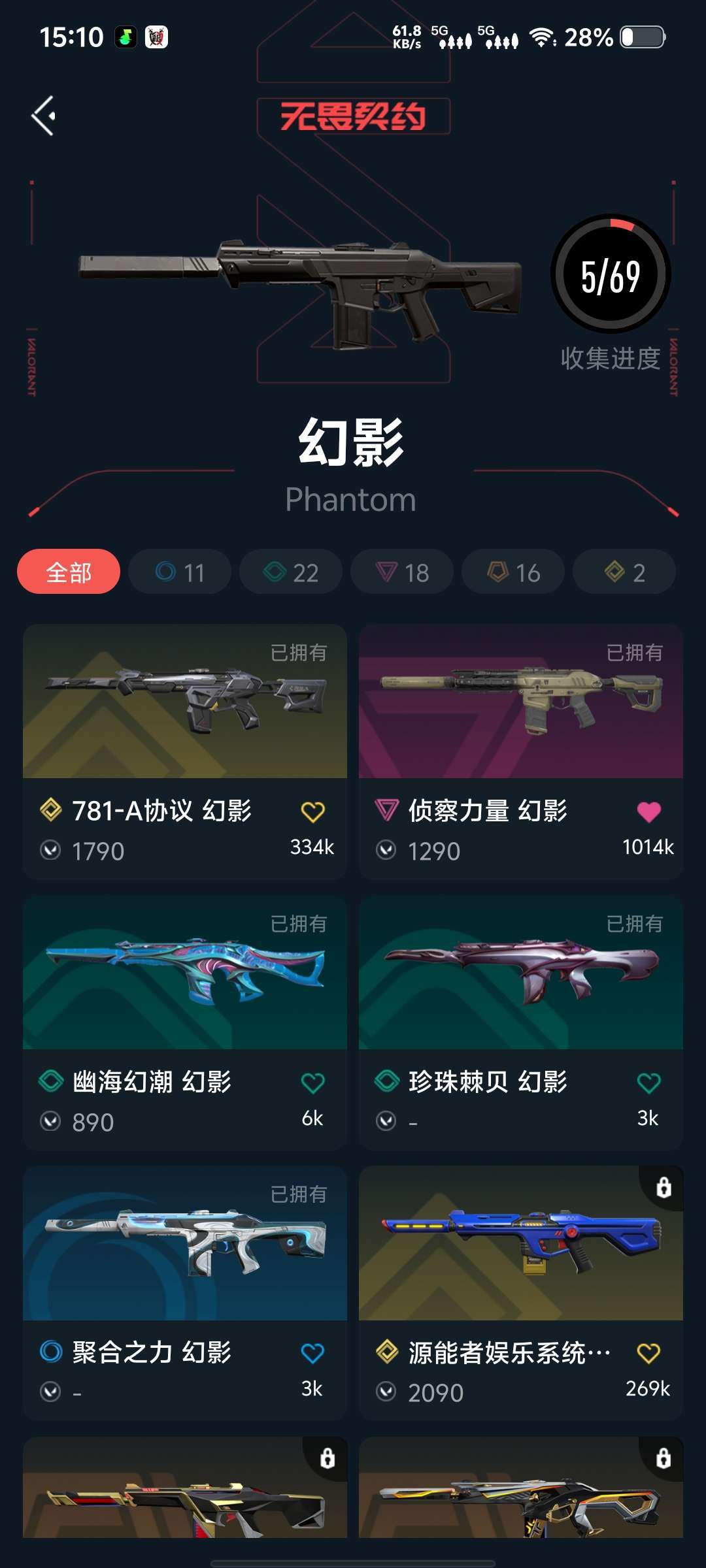
Task: Open the 珍珠棘贝 幻影 skin card
Action: click(x=521, y=1023)
